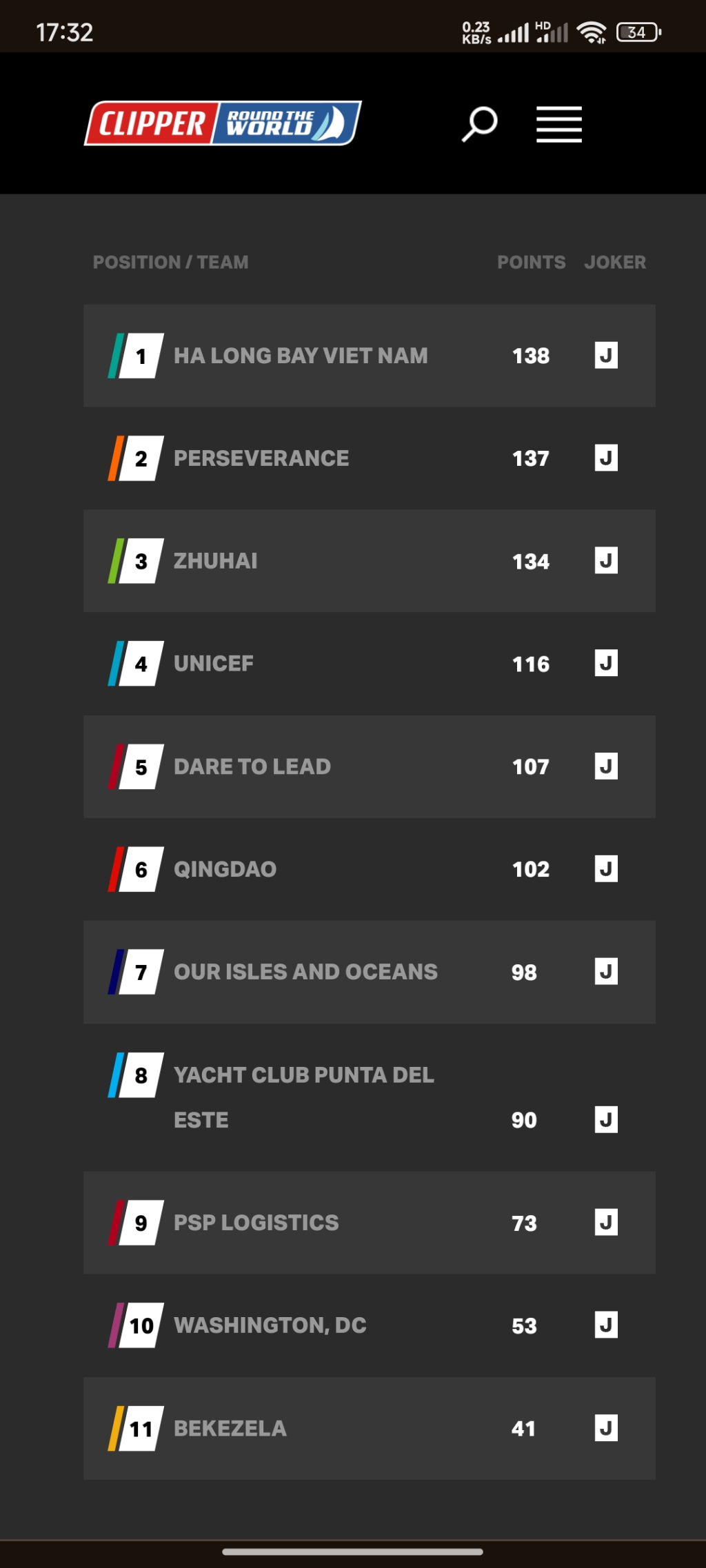Open the Unicef team row
The height and width of the screenshot is (1568, 706).
pos(370,664)
